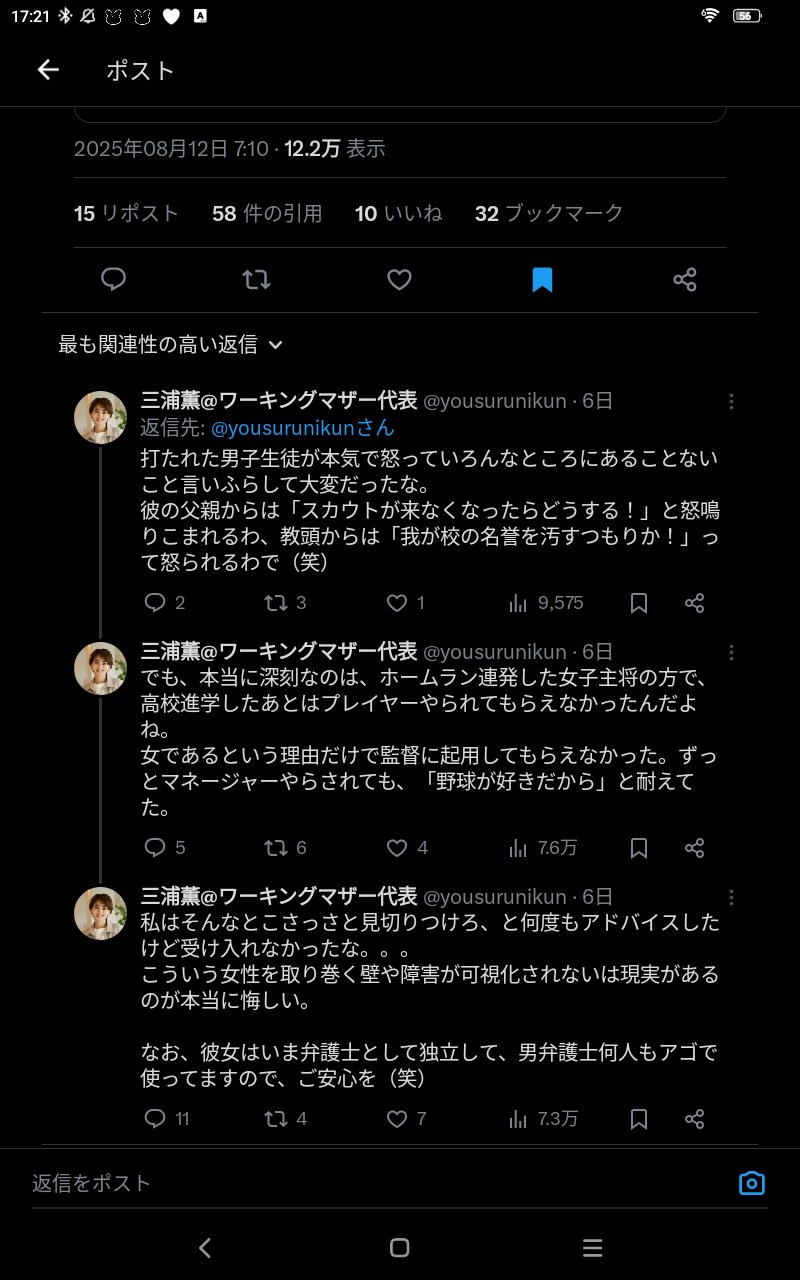Like the reply with 9,575 views
800x1280 pixels.
(397, 603)
